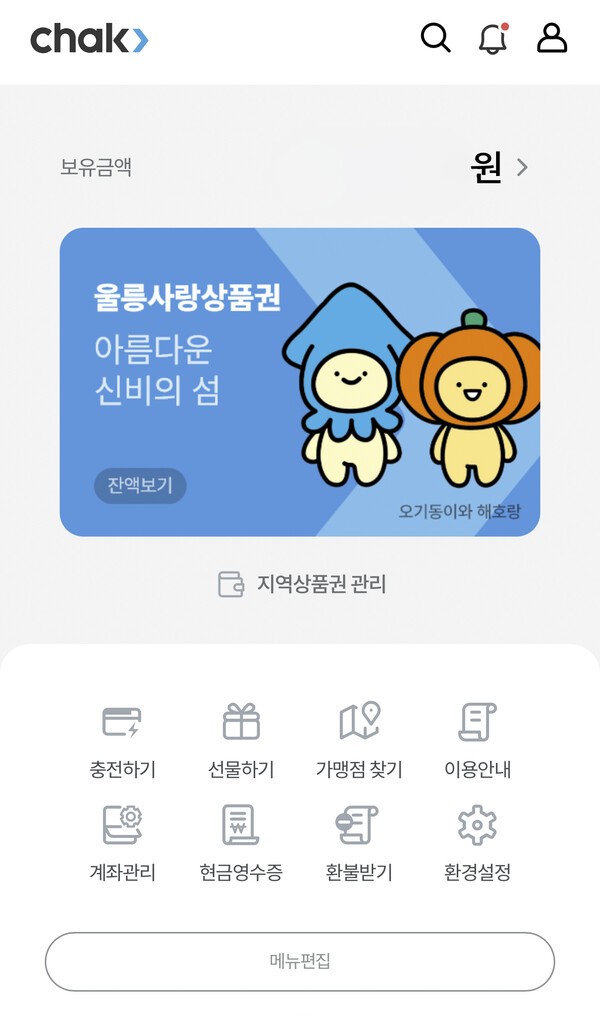Image resolution: width=600 pixels, height=1016 pixels.
Task: Open 현금영수증 cash receipt
Action: [240, 843]
